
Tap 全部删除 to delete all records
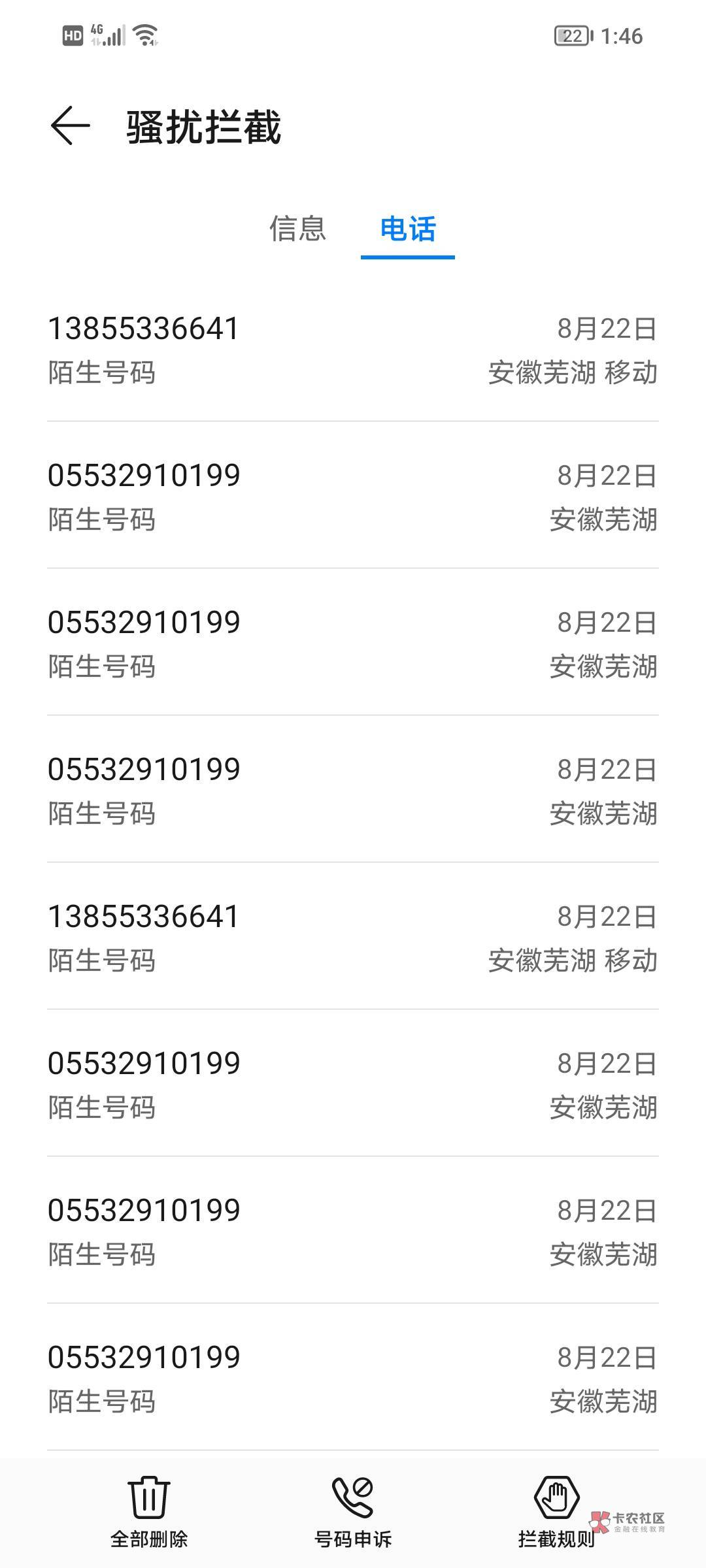click(149, 1512)
